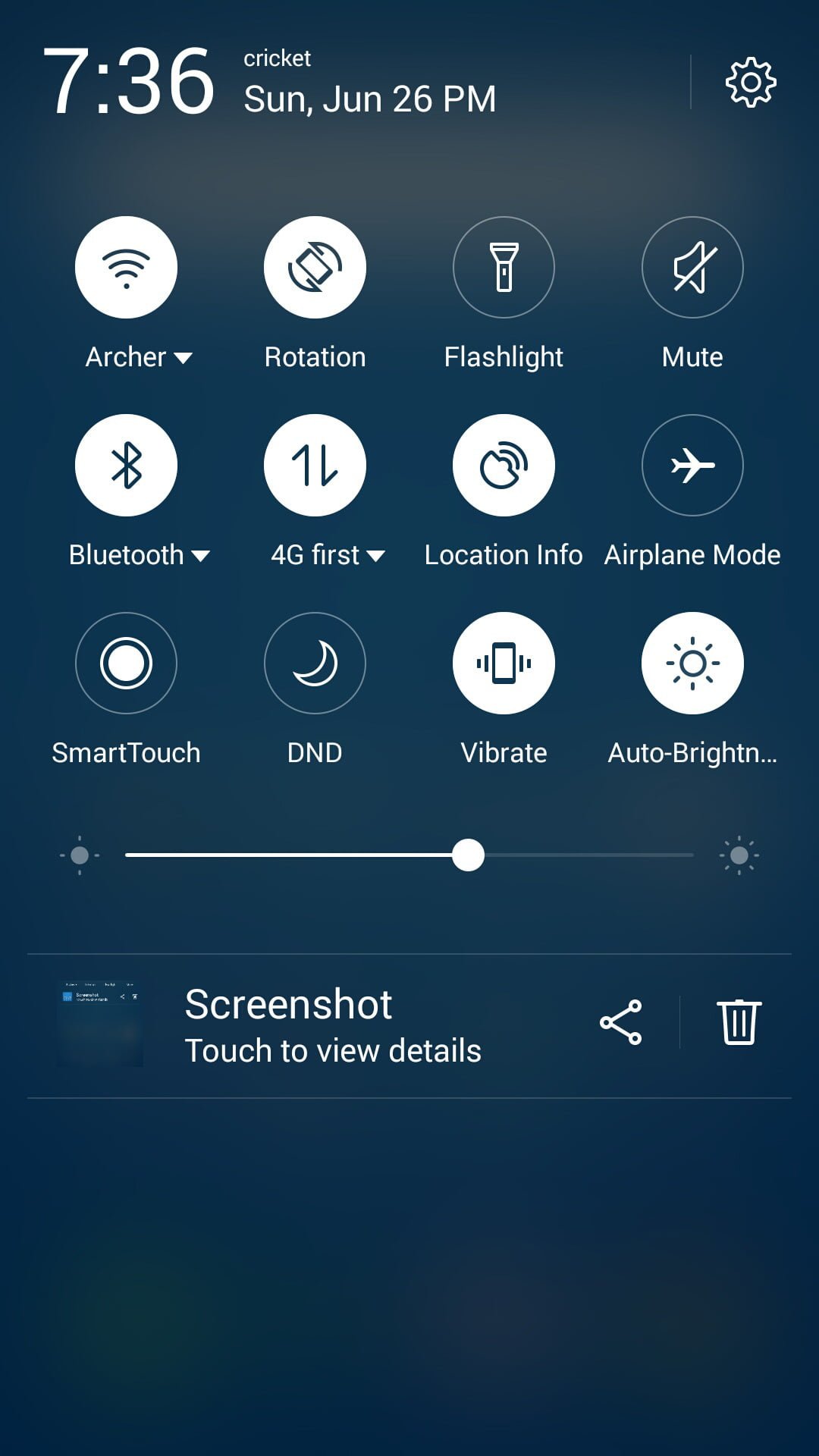The height and width of the screenshot is (1456, 819).
Task: Enable DND mode
Action: [315, 663]
